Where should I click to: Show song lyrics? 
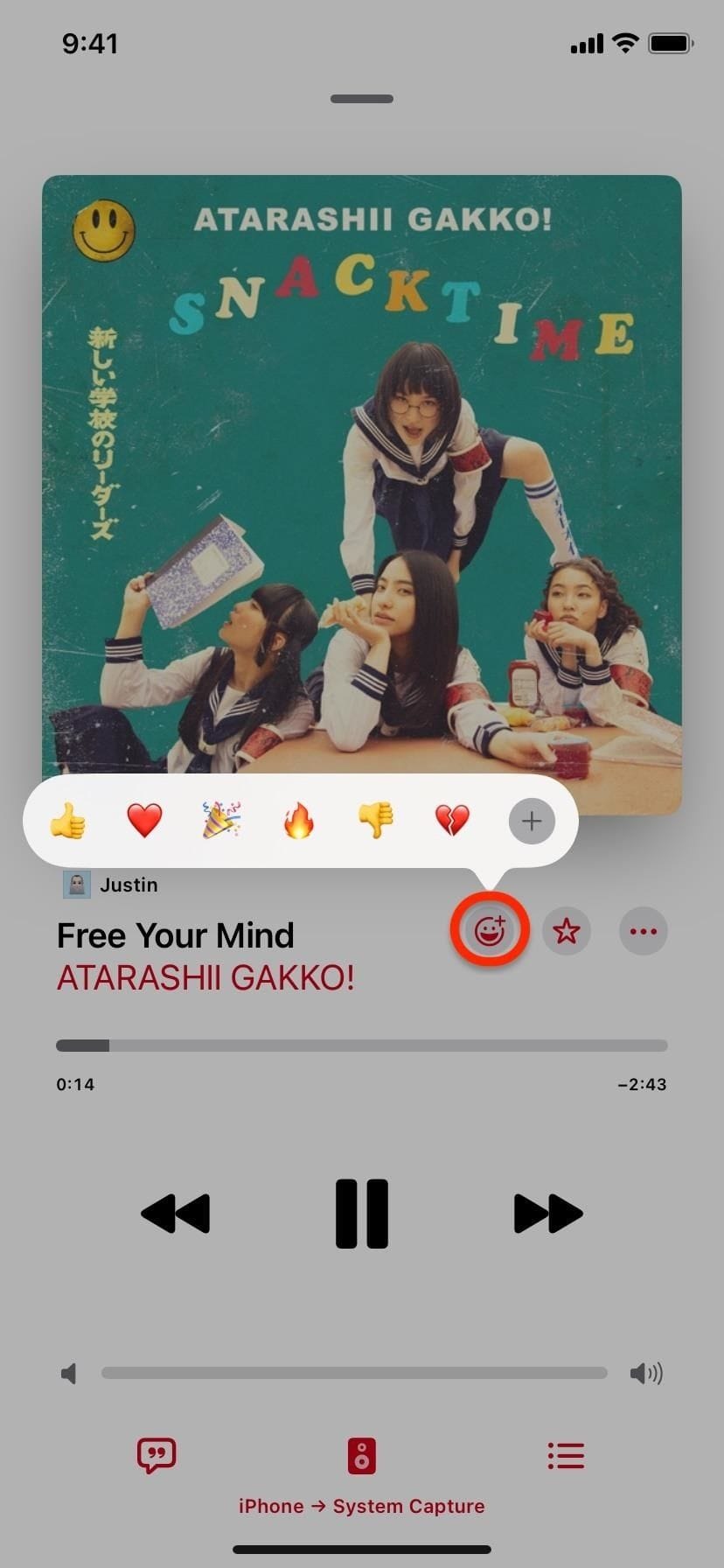click(x=157, y=1456)
